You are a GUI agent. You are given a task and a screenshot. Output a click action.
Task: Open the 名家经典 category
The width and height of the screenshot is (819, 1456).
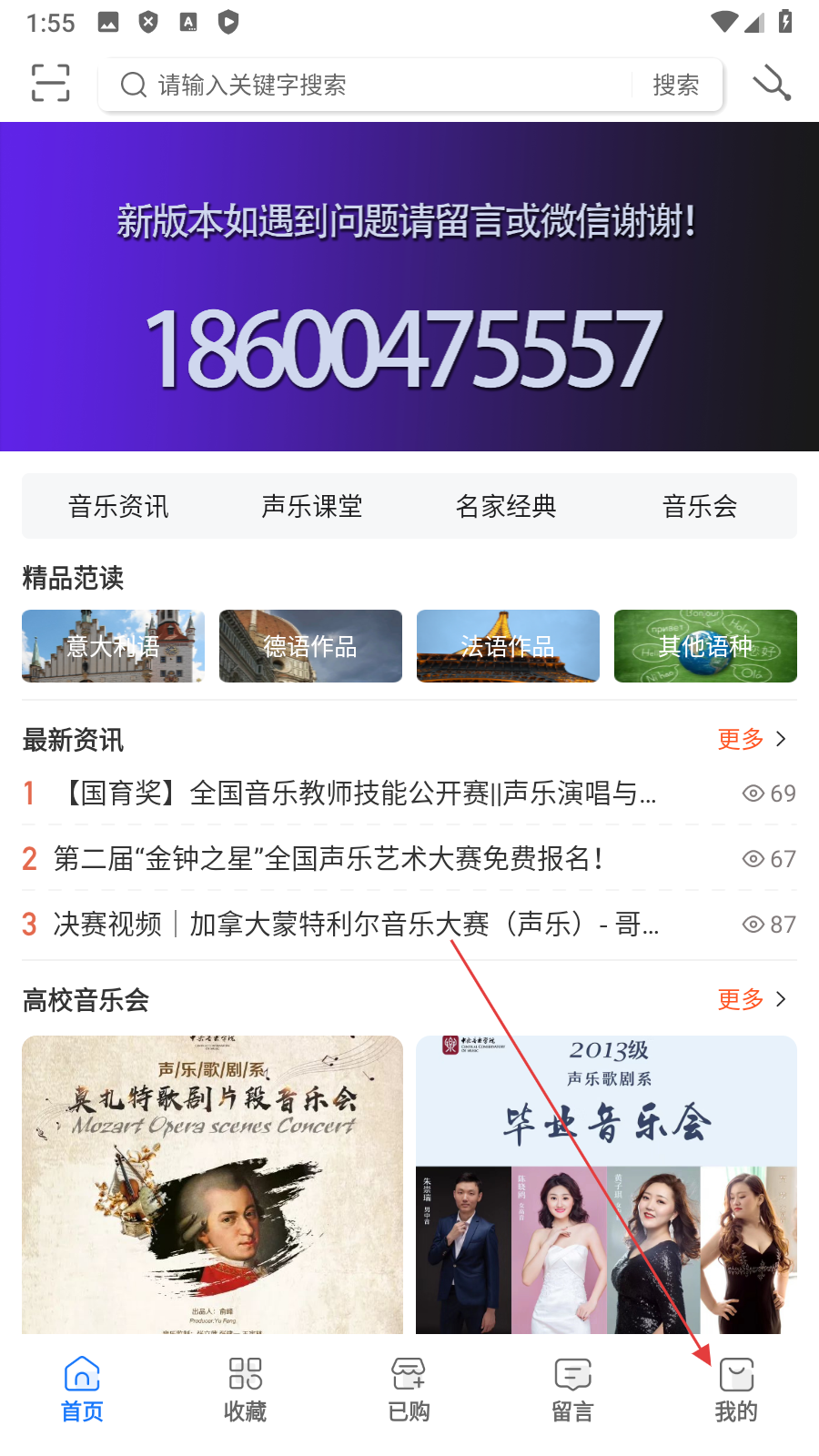(506, 506)
